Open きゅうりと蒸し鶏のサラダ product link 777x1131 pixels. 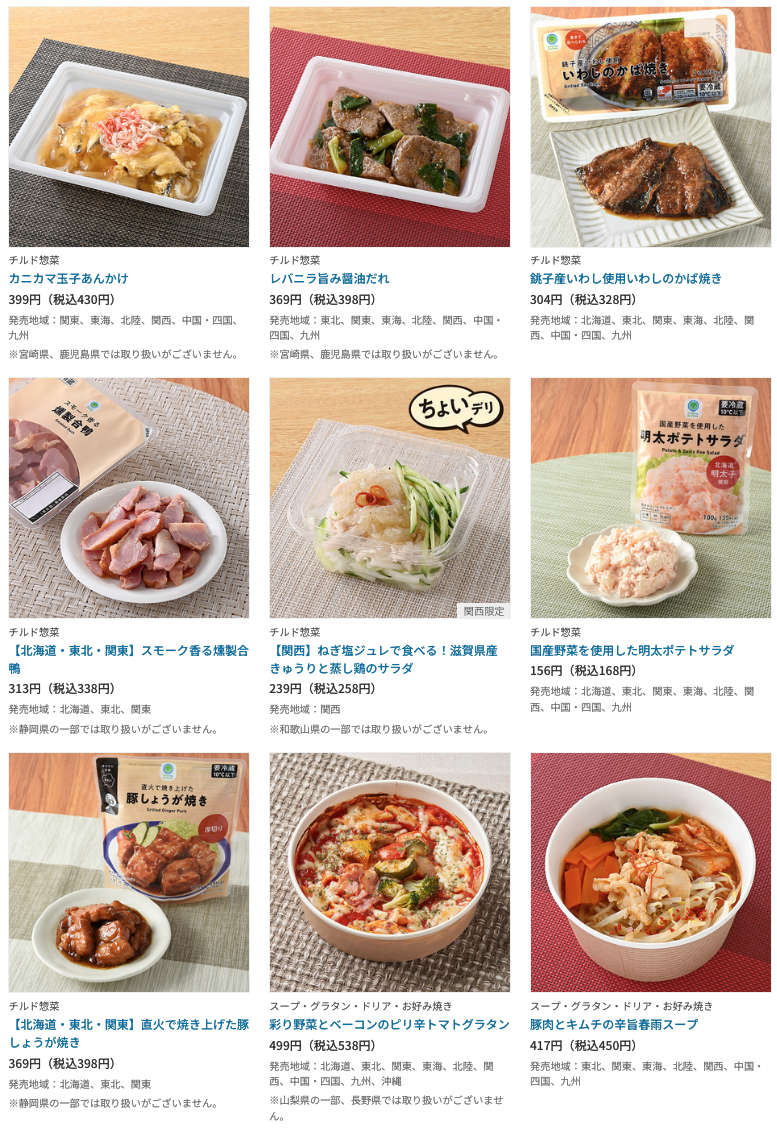[x=383, y=659]
